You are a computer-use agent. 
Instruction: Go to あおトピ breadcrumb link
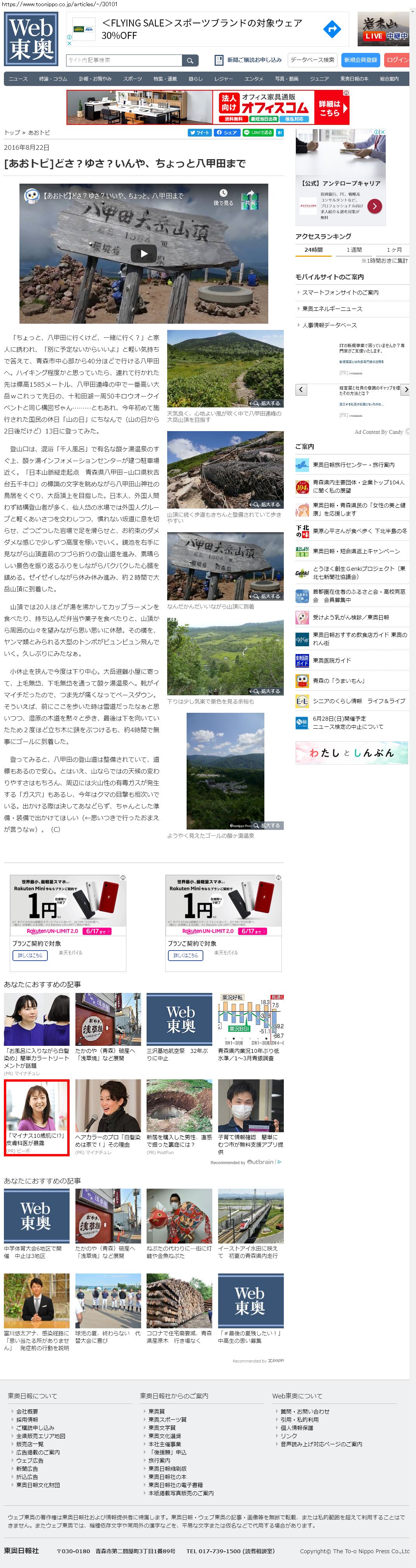pos(39,132)
